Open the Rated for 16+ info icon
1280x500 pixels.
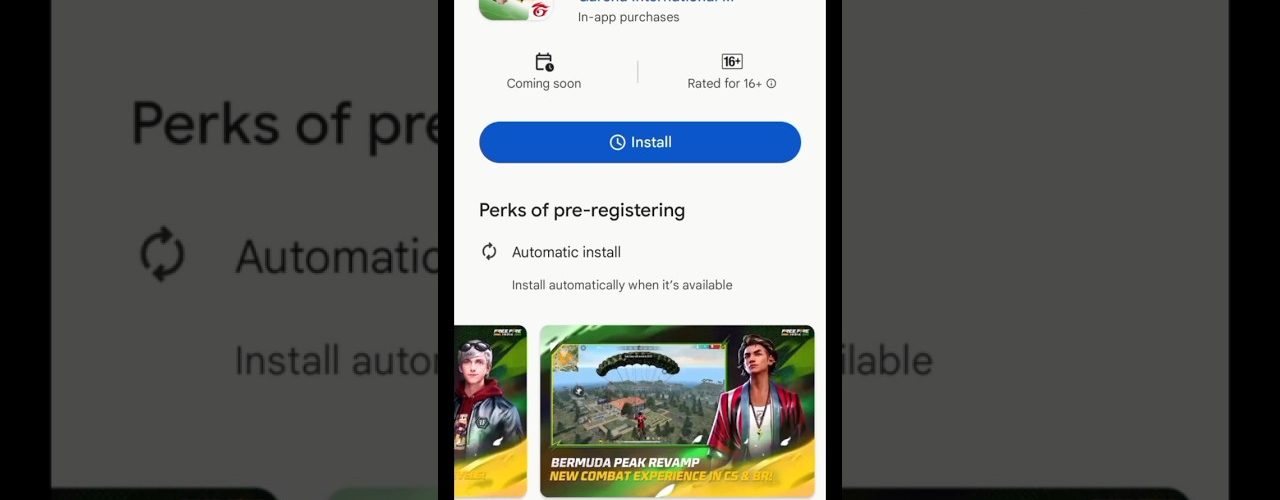(771, 84)
